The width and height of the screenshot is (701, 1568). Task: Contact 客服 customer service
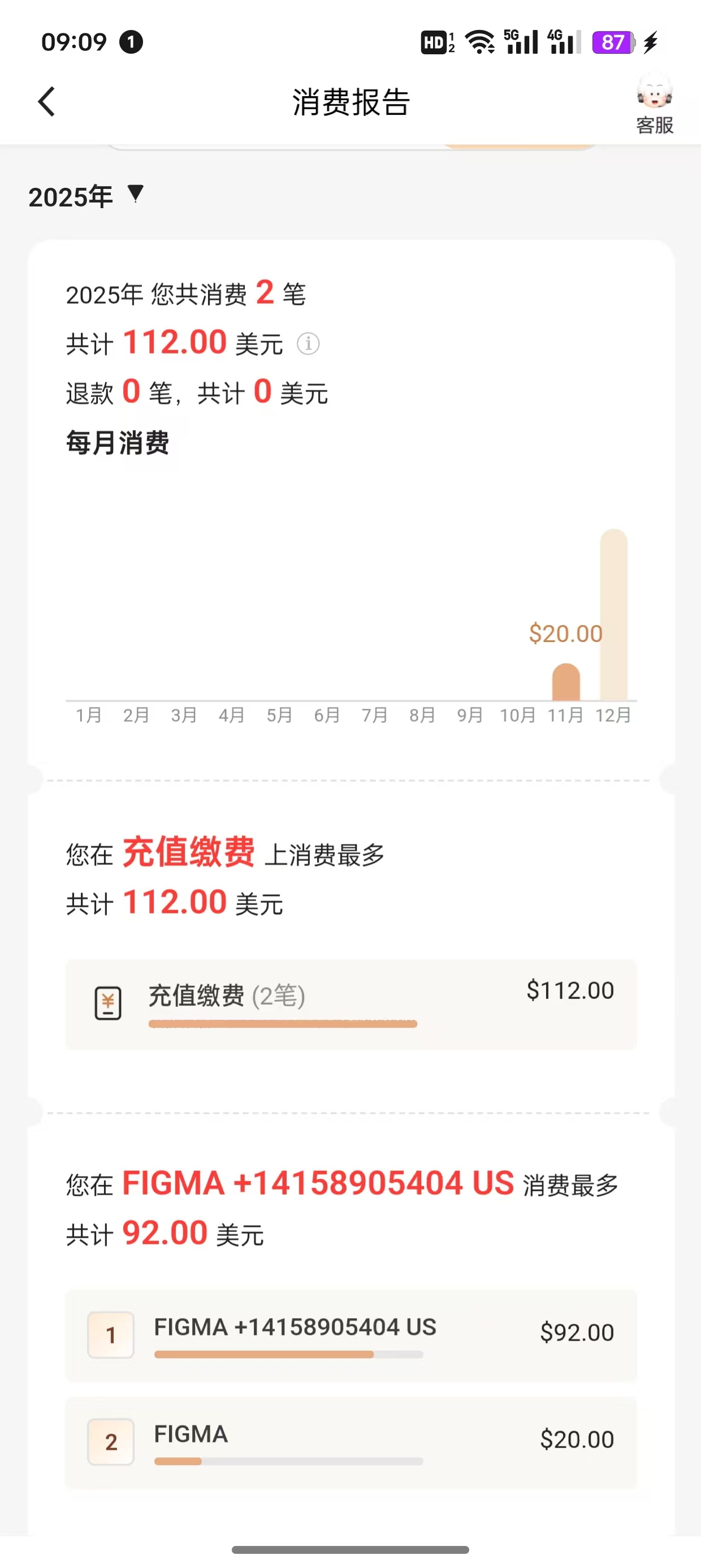point(654,105)
